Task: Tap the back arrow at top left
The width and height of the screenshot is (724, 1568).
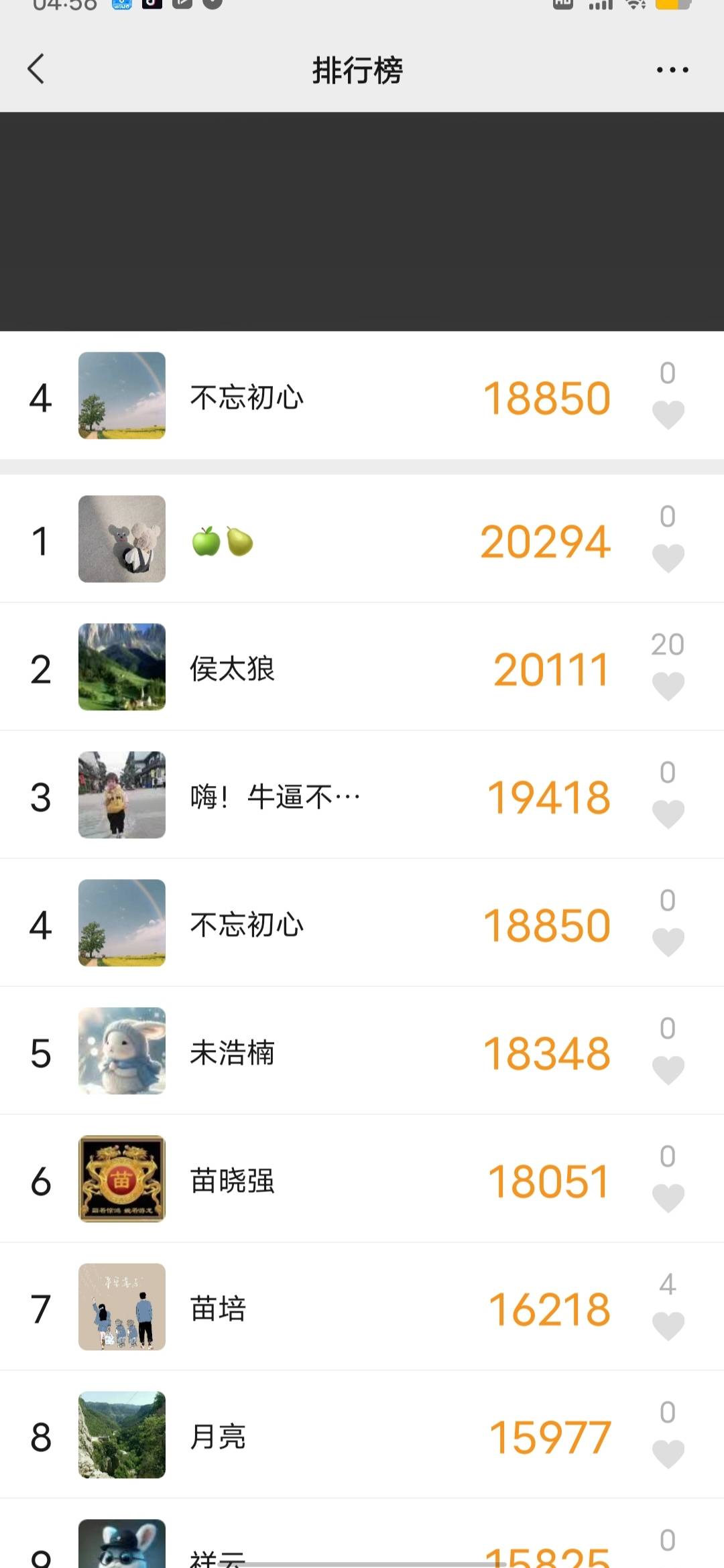Action: click(37, 69)
